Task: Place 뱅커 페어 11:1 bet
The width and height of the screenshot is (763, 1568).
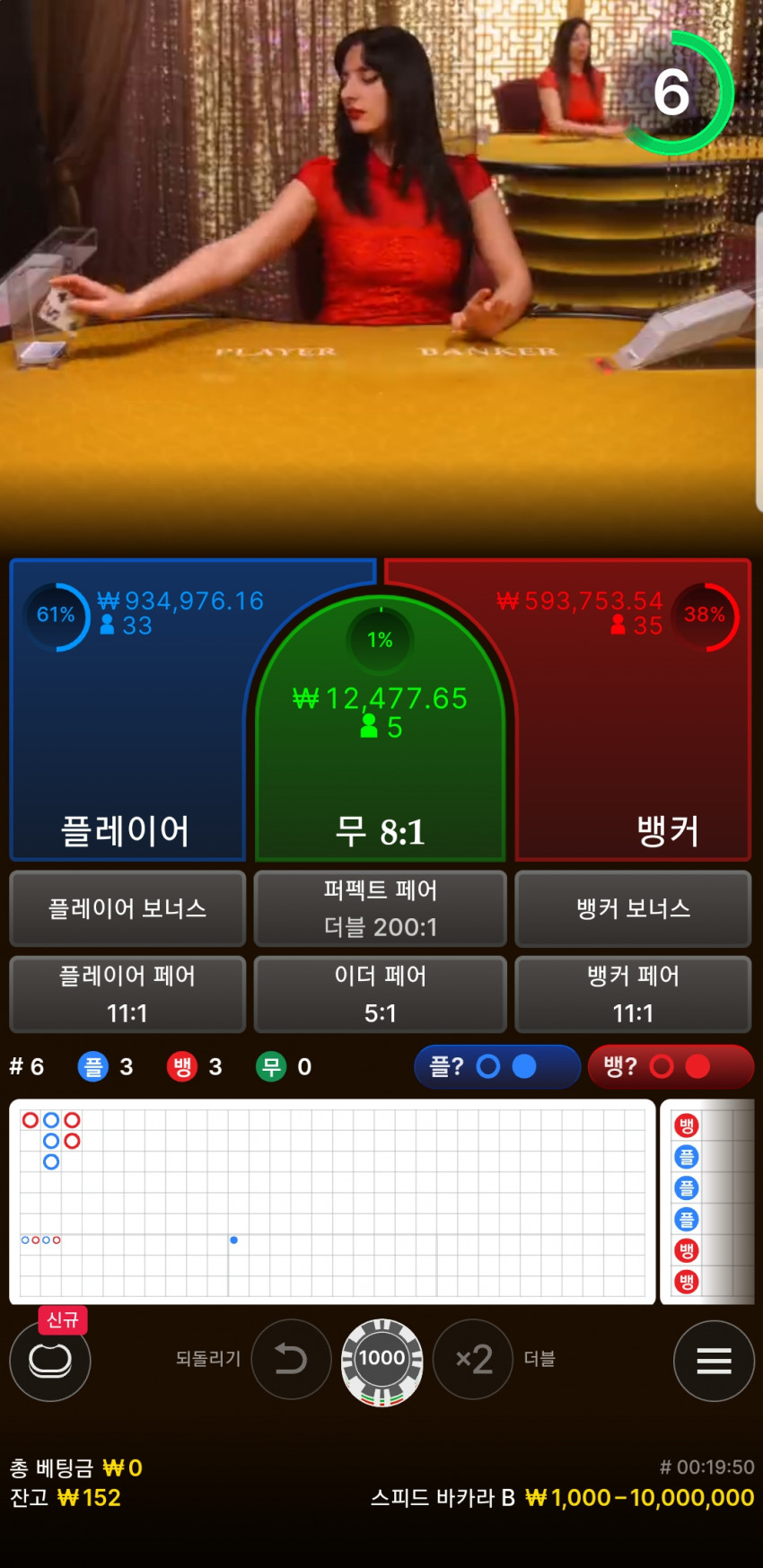Action: coord(633,994)
